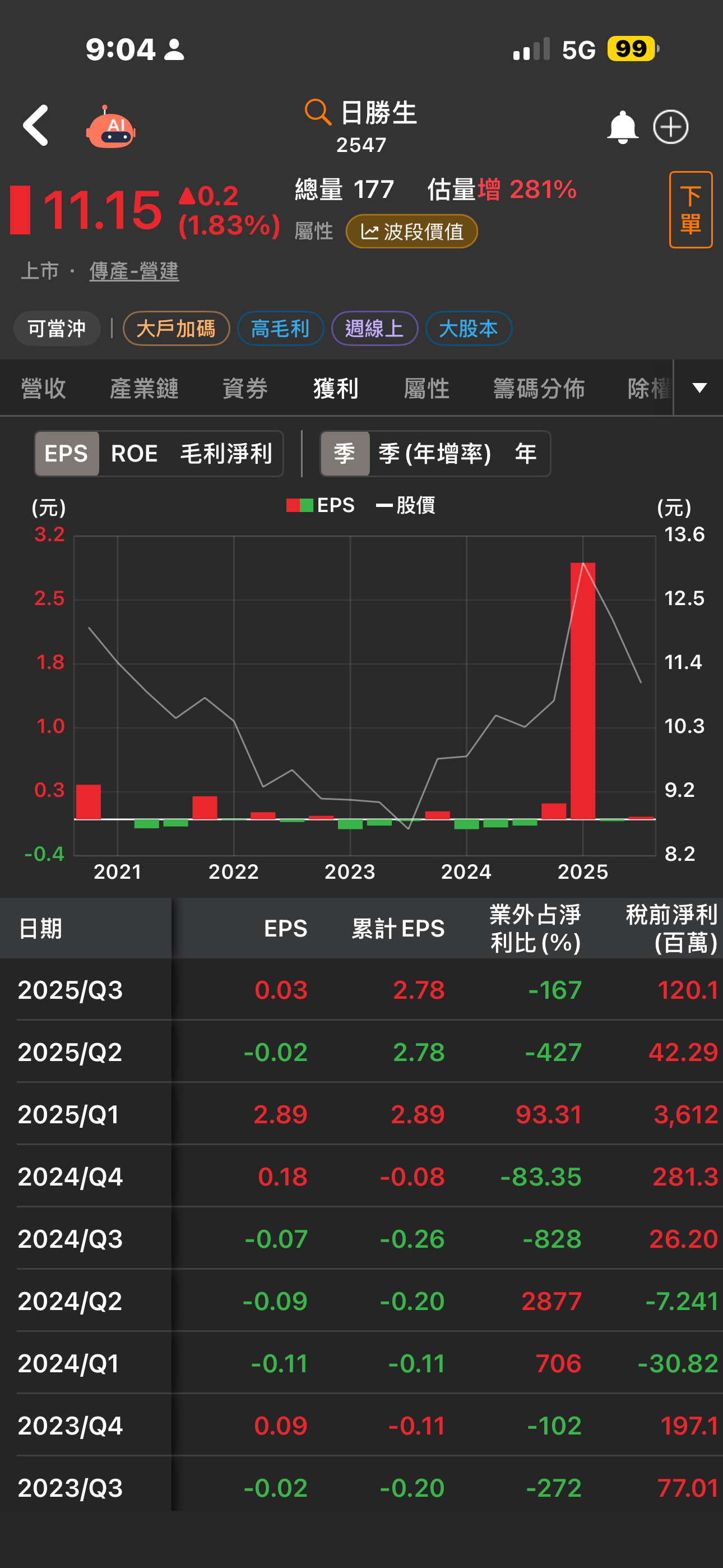Switch the chart to ROE
The height and width of the screenshot is (1568, 723).
click(x=135, y=454)
